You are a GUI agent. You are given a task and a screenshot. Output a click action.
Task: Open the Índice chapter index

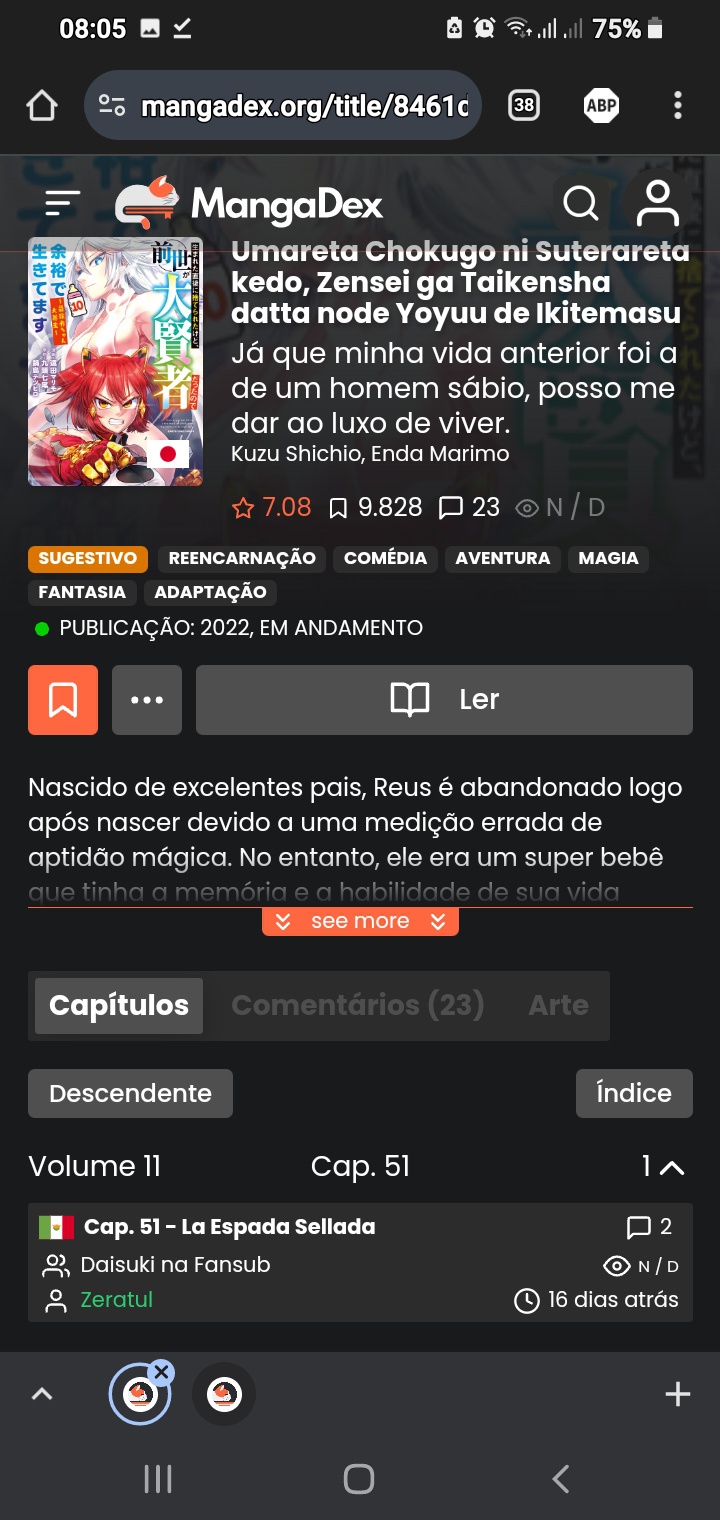(633, 1093)
